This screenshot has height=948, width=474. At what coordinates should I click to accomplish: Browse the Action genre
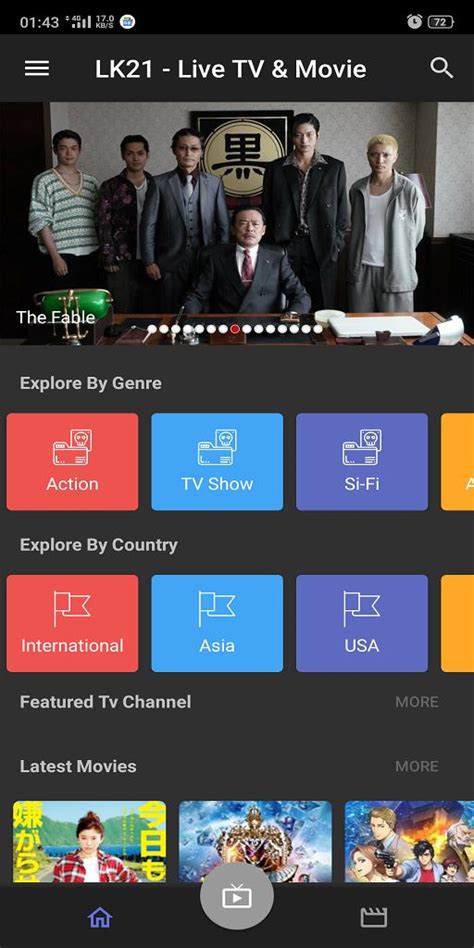point(73,462)
